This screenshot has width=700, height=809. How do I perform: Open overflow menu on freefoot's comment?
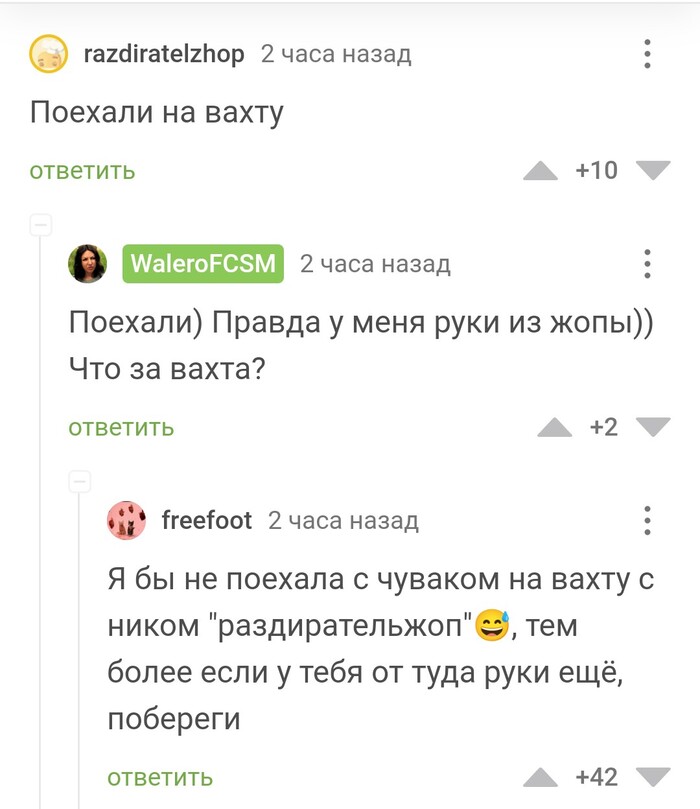tap(648, 520)
